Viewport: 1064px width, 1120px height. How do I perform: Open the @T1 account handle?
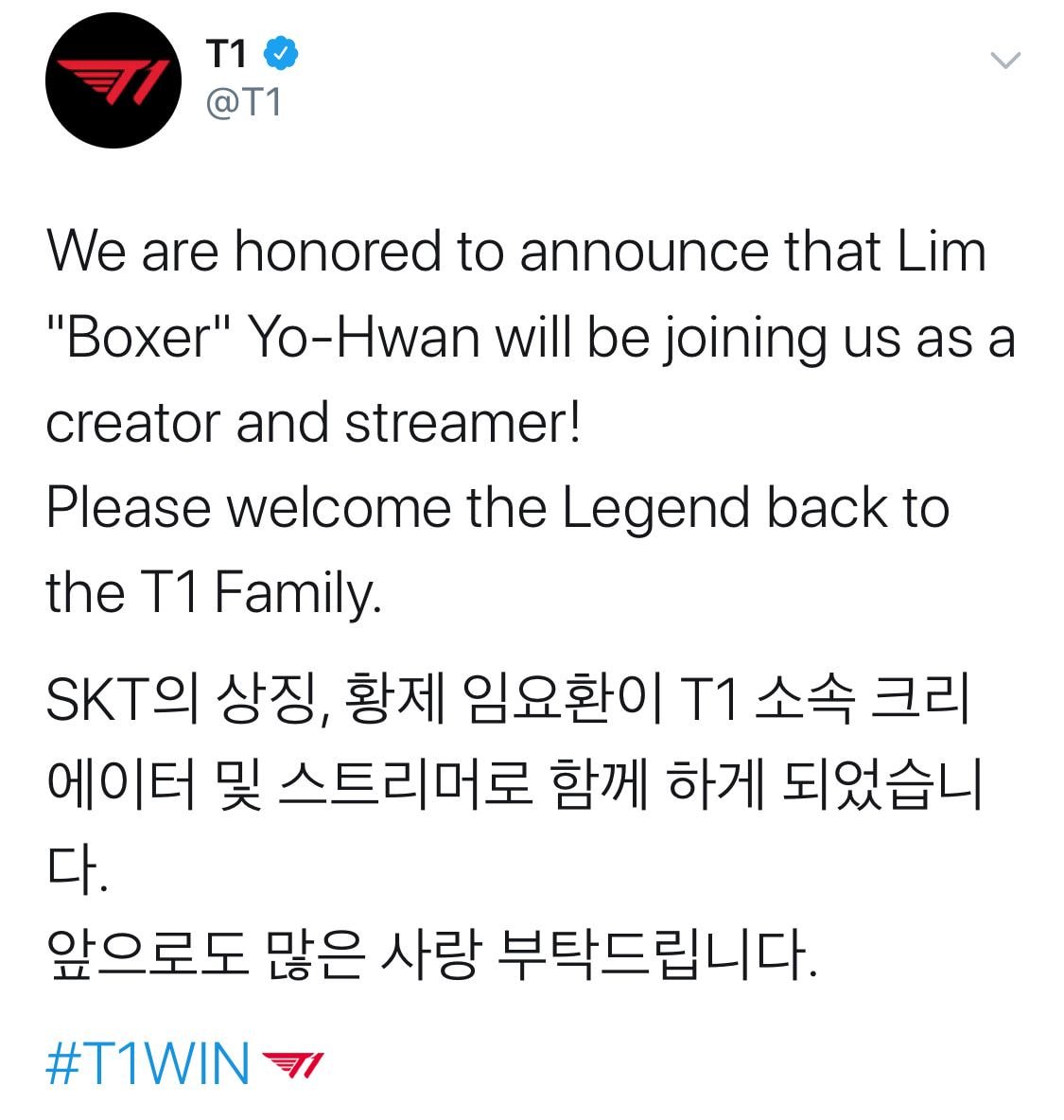(243, 102)
